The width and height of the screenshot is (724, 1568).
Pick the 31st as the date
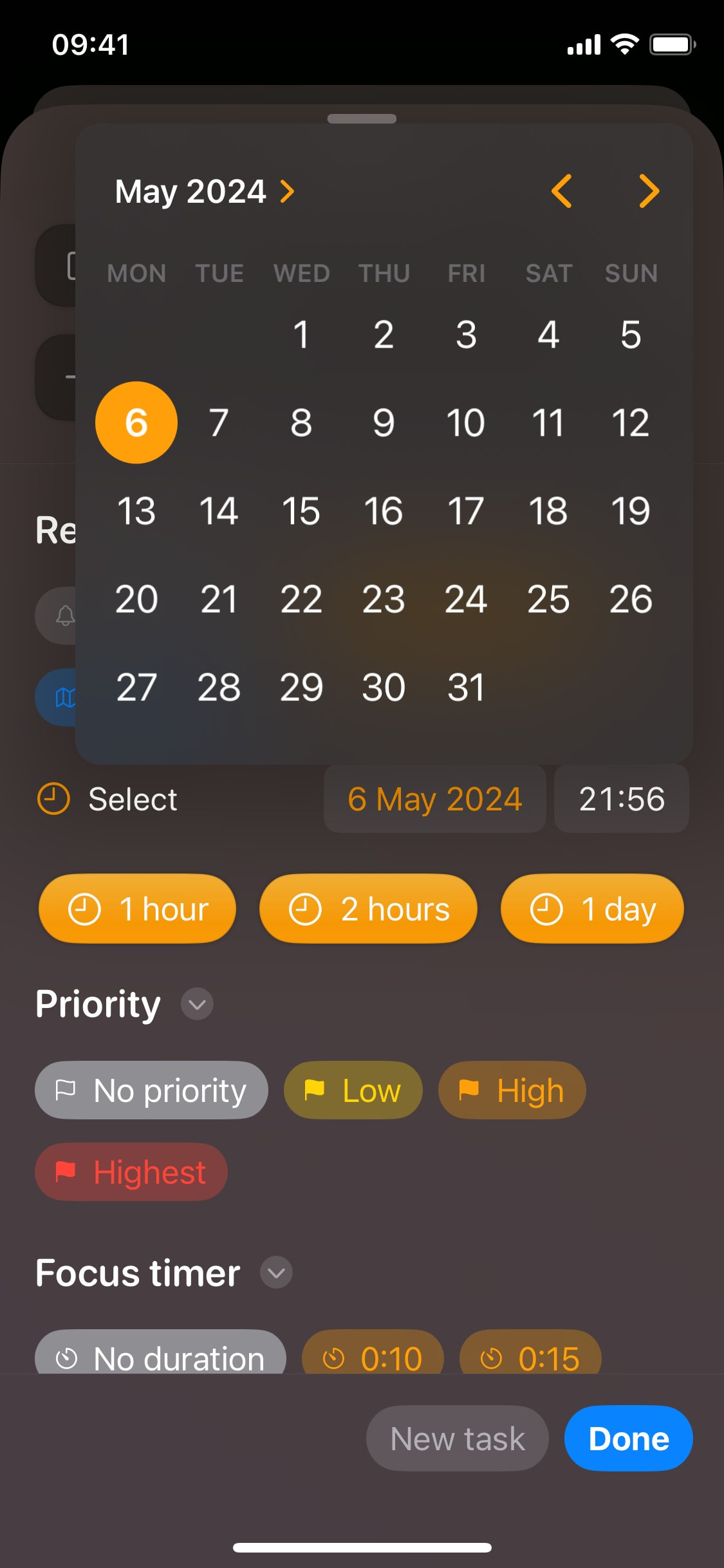[466, 687]
